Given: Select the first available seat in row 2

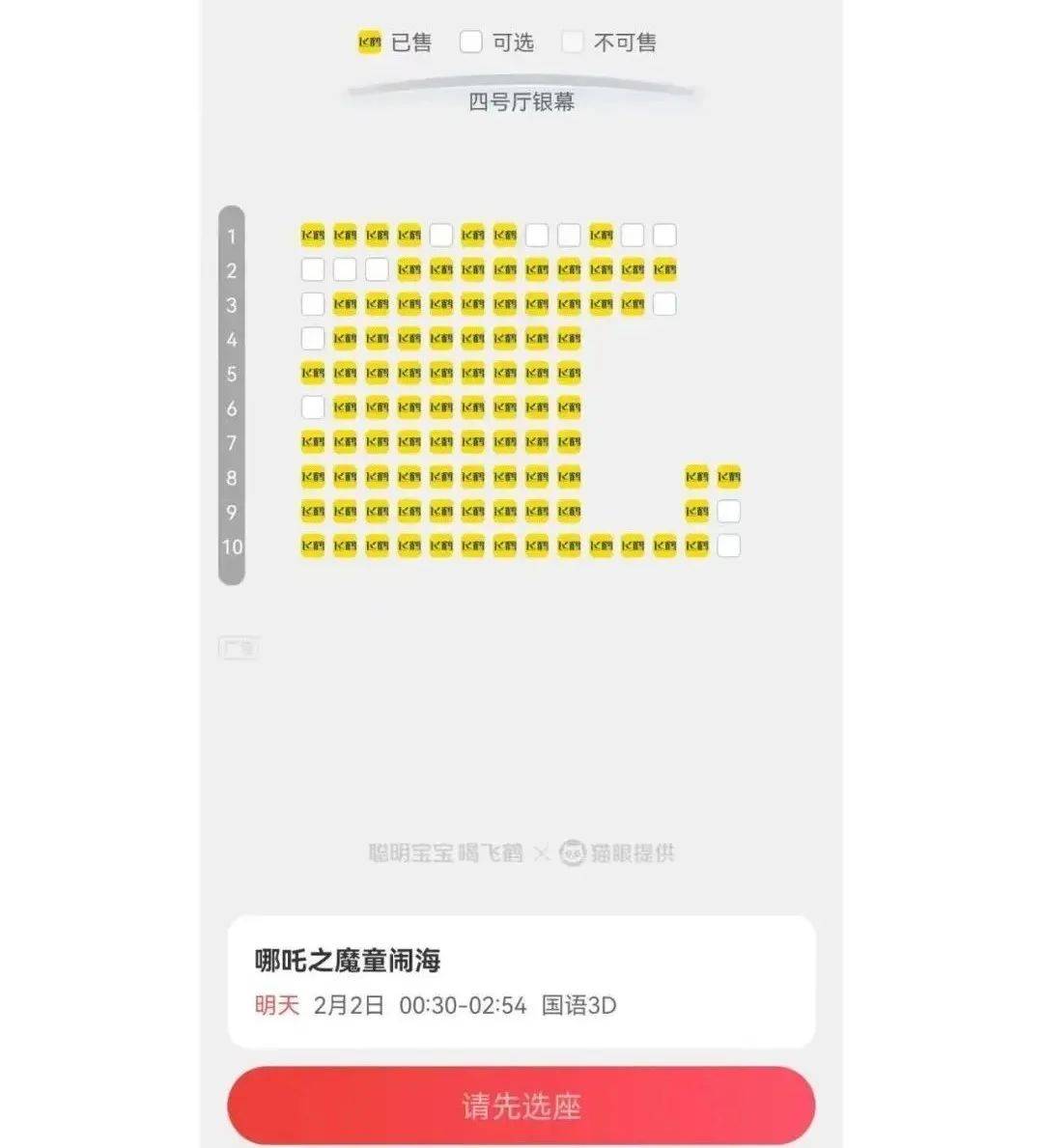Looking at the screenshot, I should coord(311,269).
